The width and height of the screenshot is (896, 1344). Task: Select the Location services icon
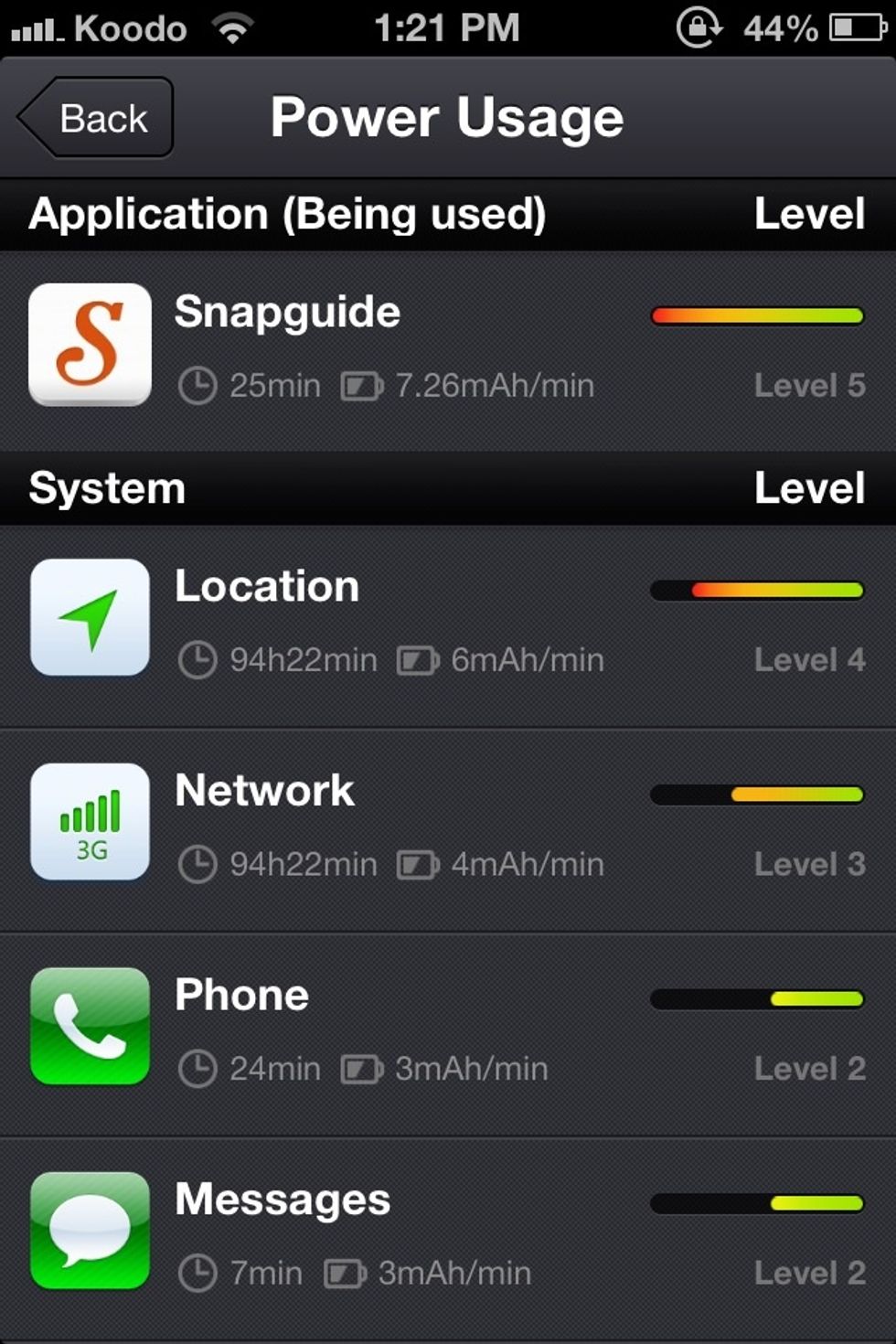tap(88, 618)
